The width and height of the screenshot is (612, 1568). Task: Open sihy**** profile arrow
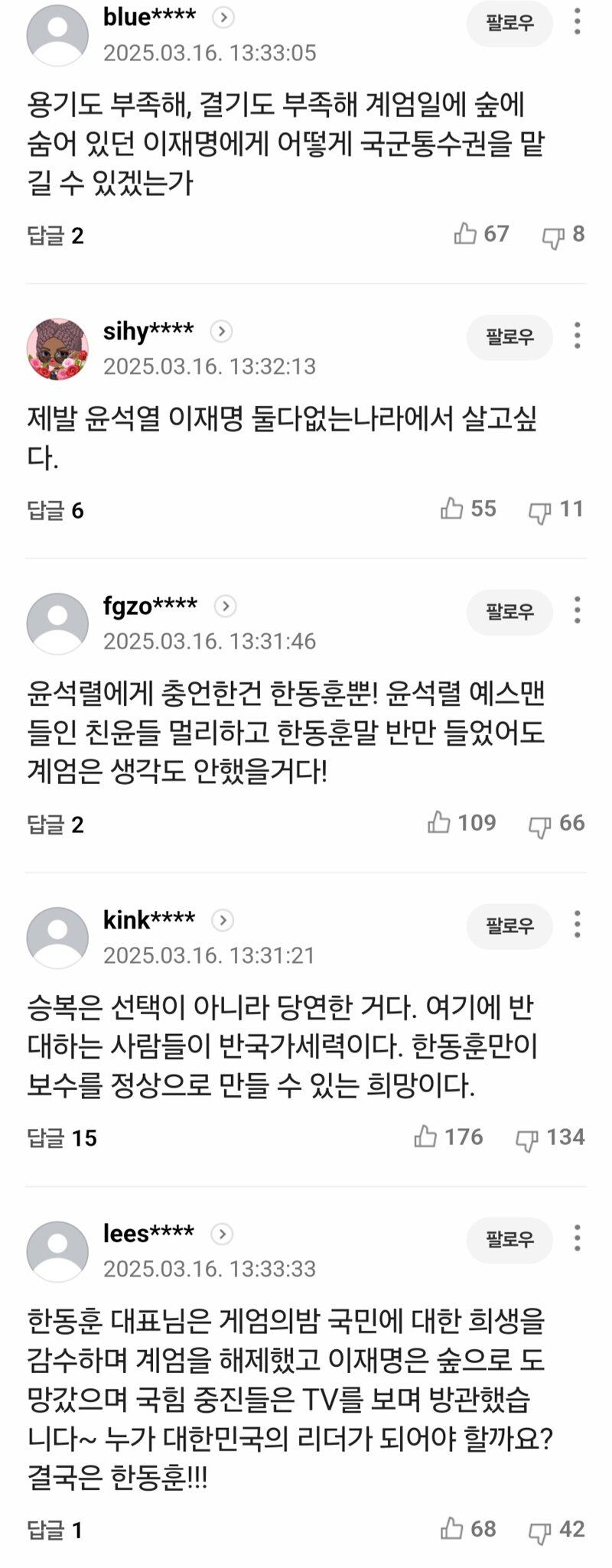click(x=222, y=331)
